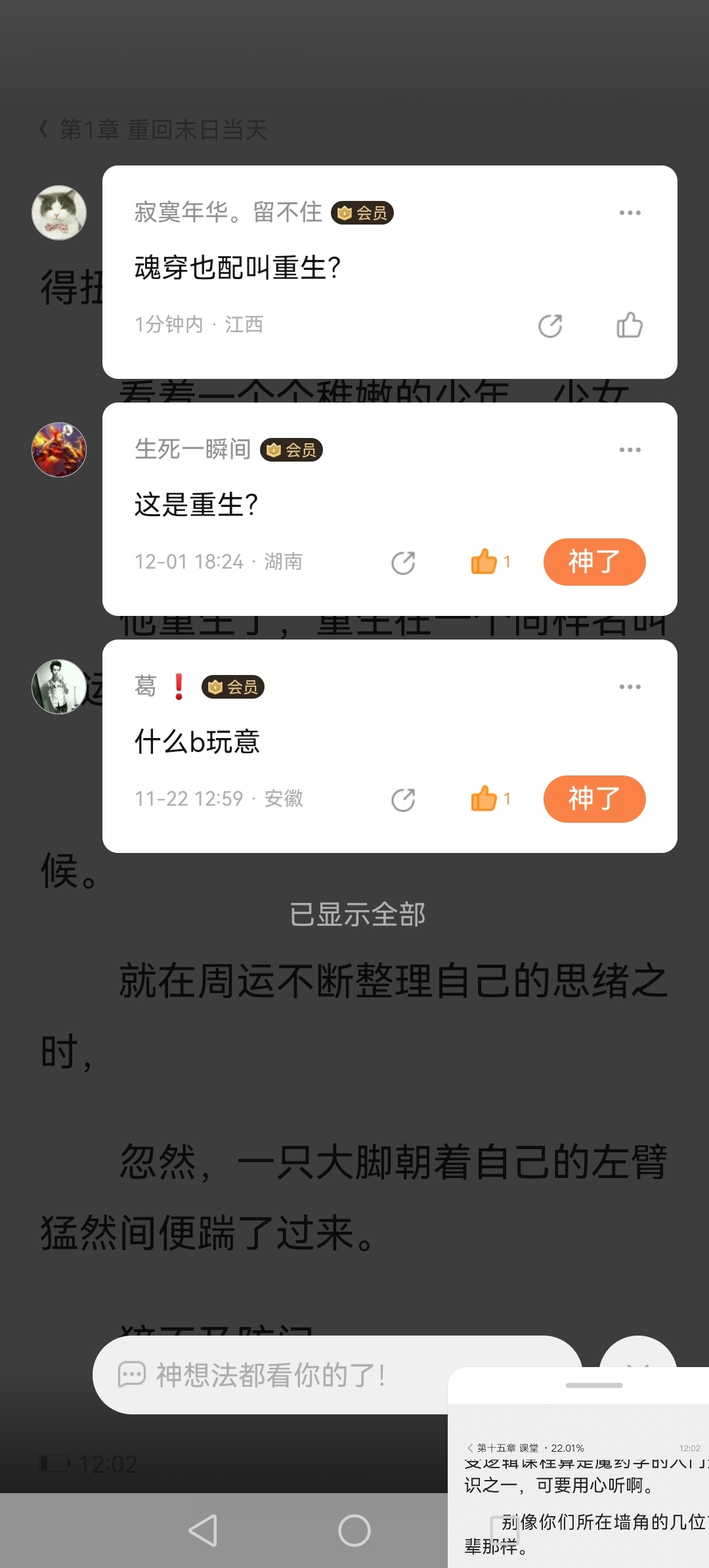
Task: Open overflow menu on 寂寞年华。留不住's comment
Action: coord(630,213)
